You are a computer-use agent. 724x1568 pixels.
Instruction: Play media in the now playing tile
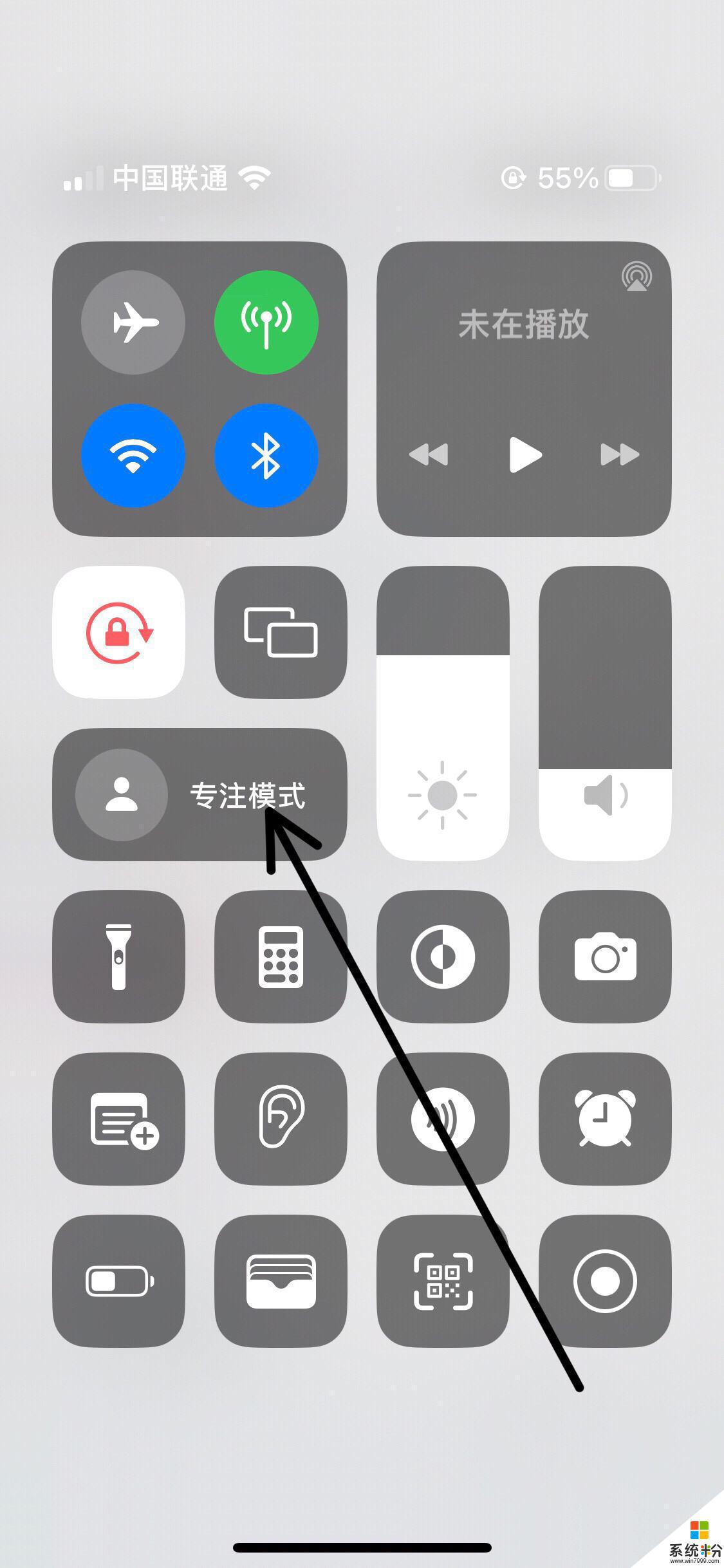coord(524,454)
